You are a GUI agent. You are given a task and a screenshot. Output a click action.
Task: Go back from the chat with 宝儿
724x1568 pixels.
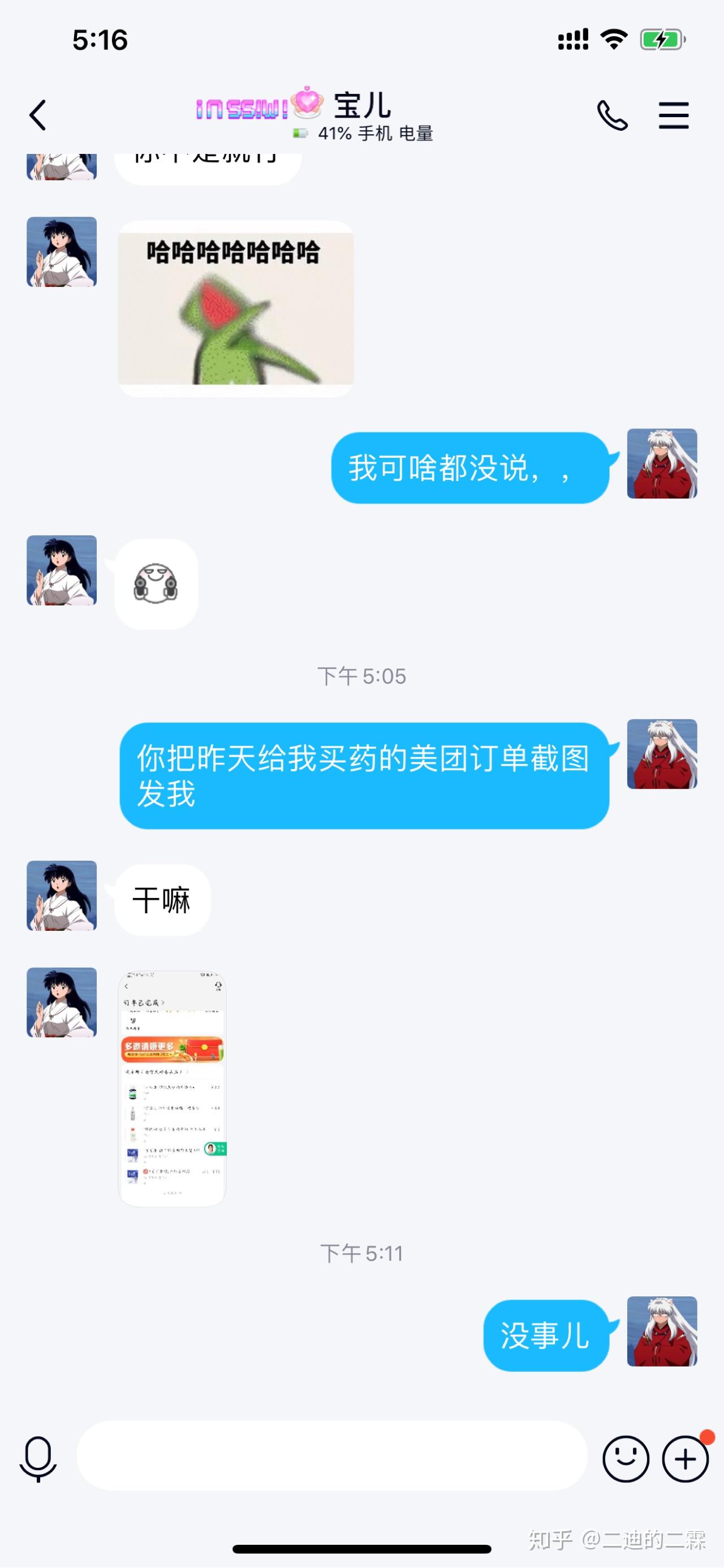tap(38, 115)
